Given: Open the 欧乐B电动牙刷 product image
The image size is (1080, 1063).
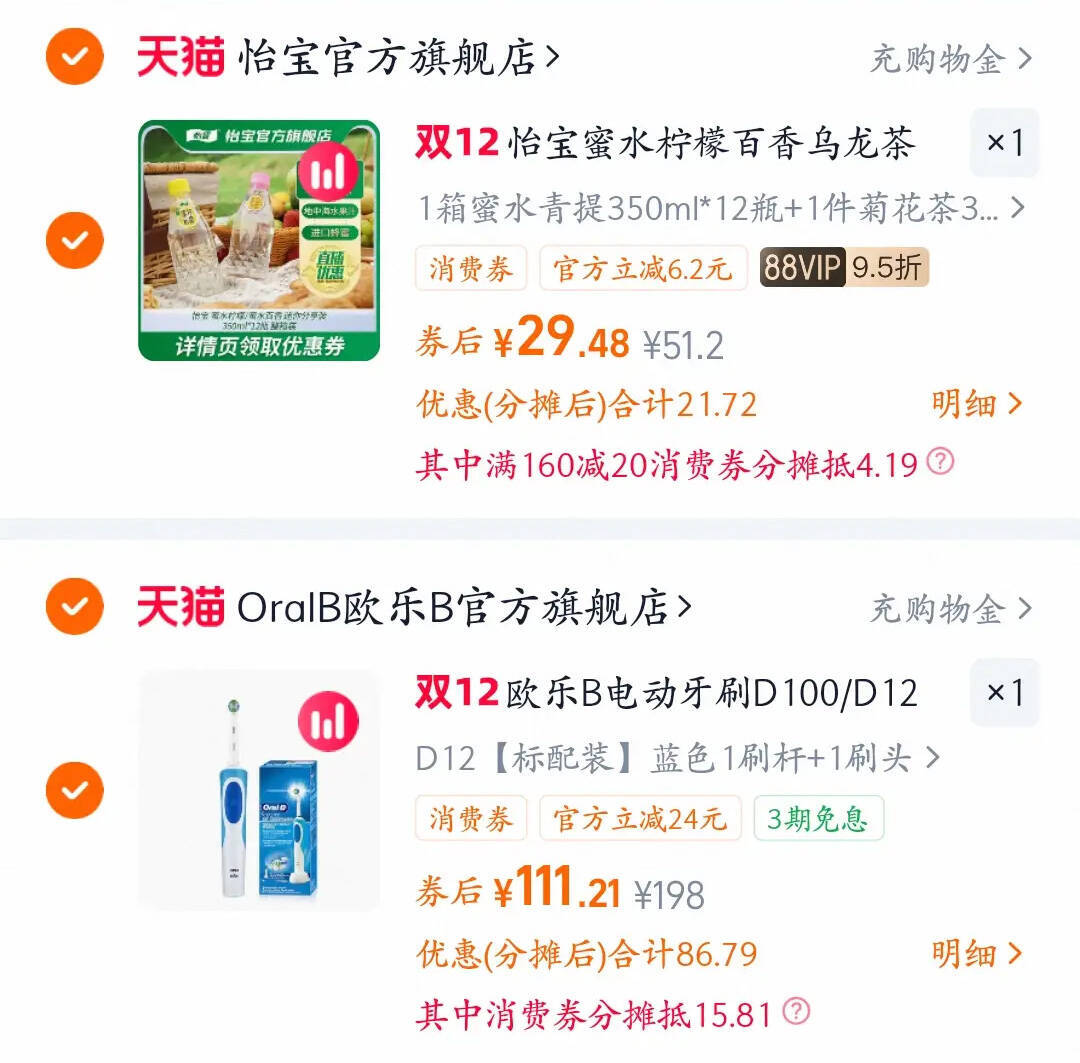Looking at the screenshot, I should pos(259,790).
